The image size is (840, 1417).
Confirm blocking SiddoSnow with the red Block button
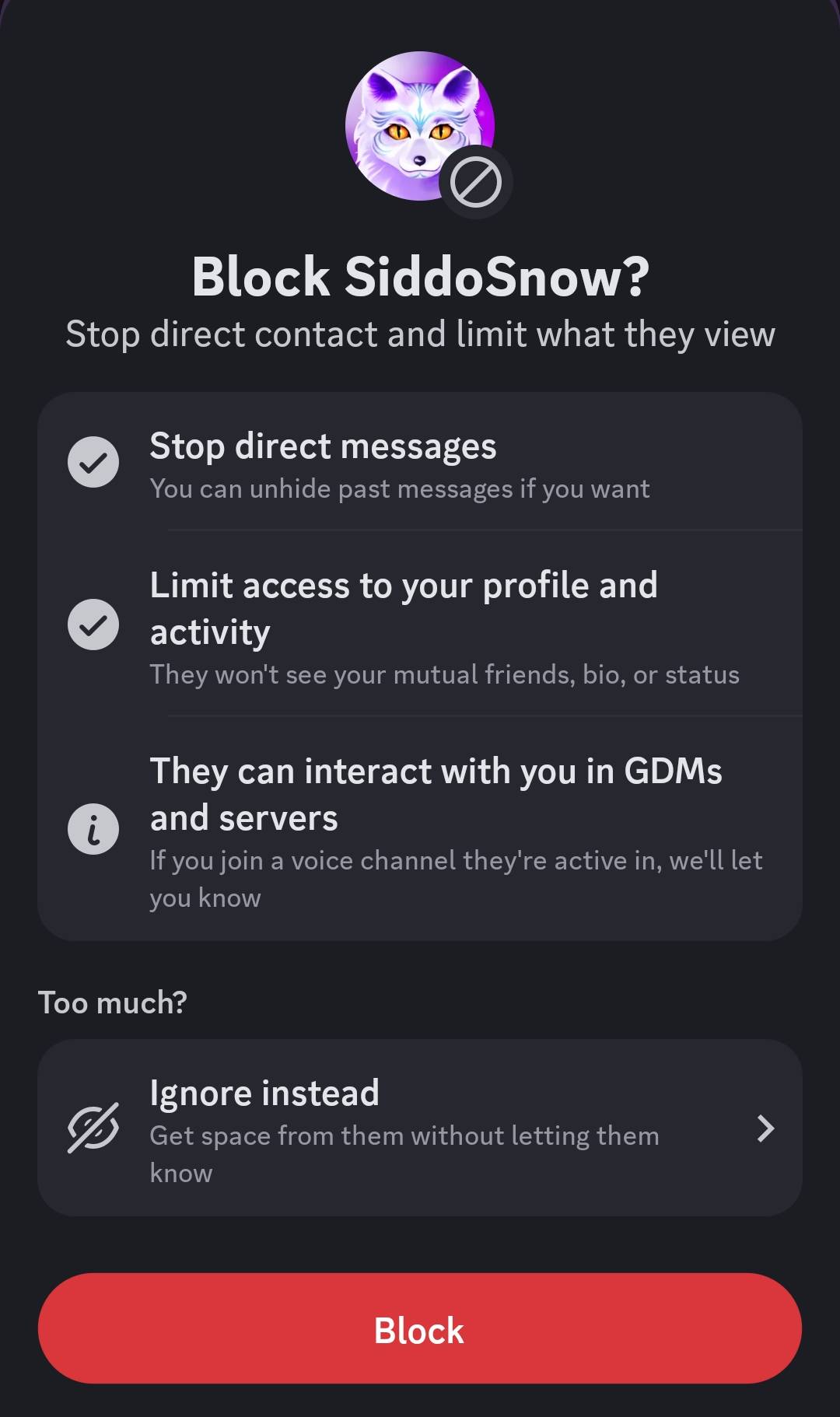tap(419, 1330)
